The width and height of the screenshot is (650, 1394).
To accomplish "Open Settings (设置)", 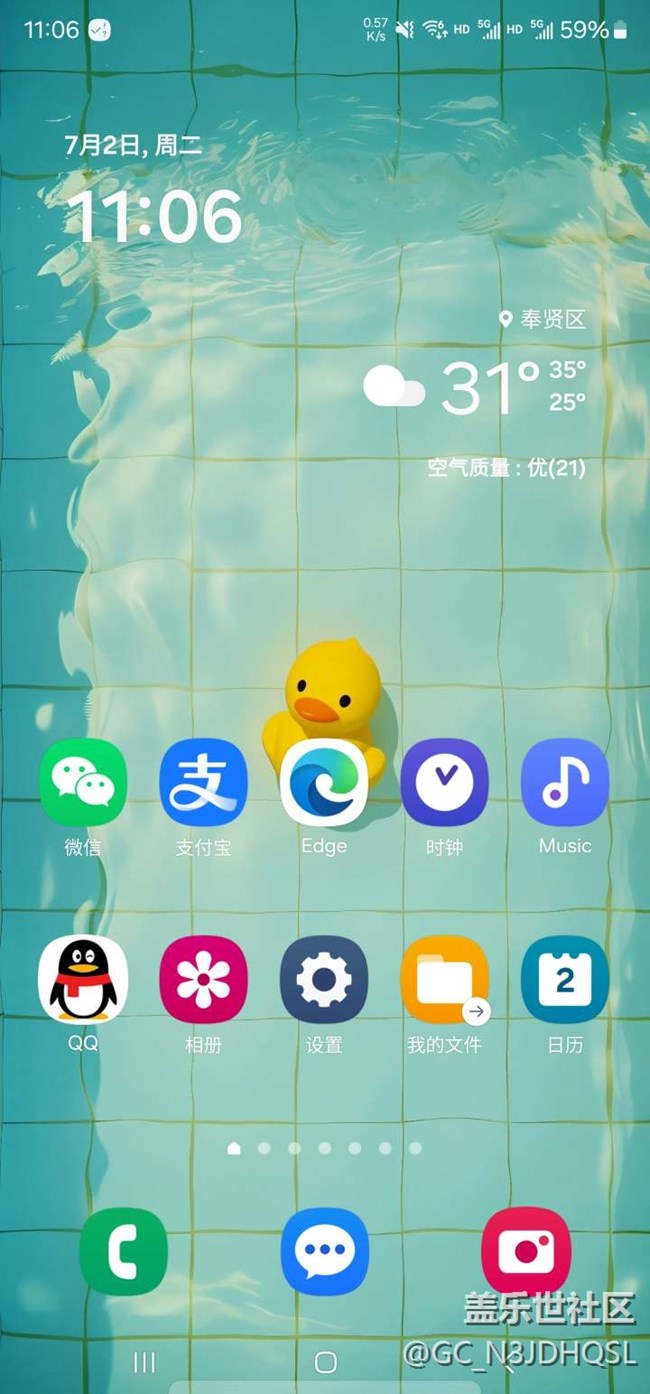I will (324, 980).
